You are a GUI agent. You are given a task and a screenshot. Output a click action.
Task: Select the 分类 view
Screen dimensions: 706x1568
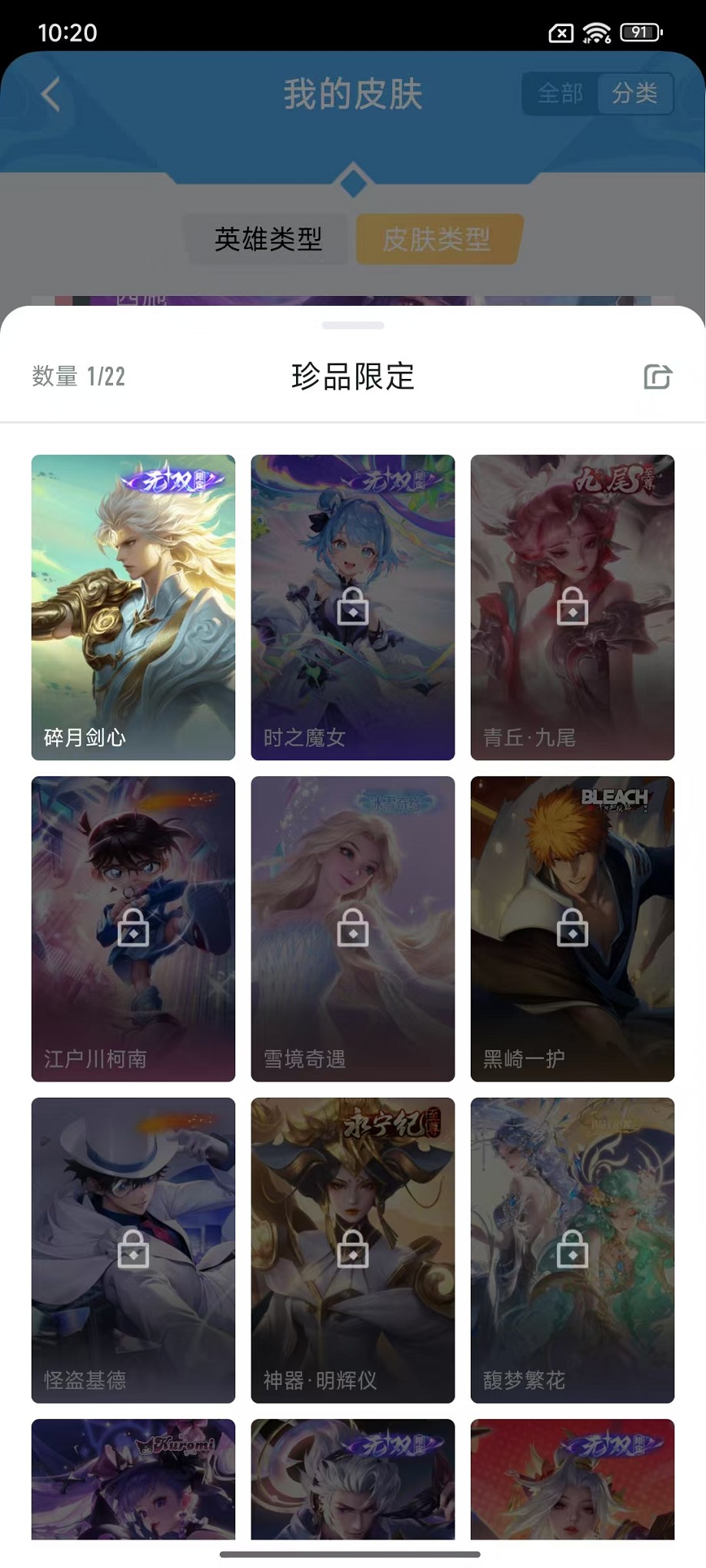coord(634,94)
